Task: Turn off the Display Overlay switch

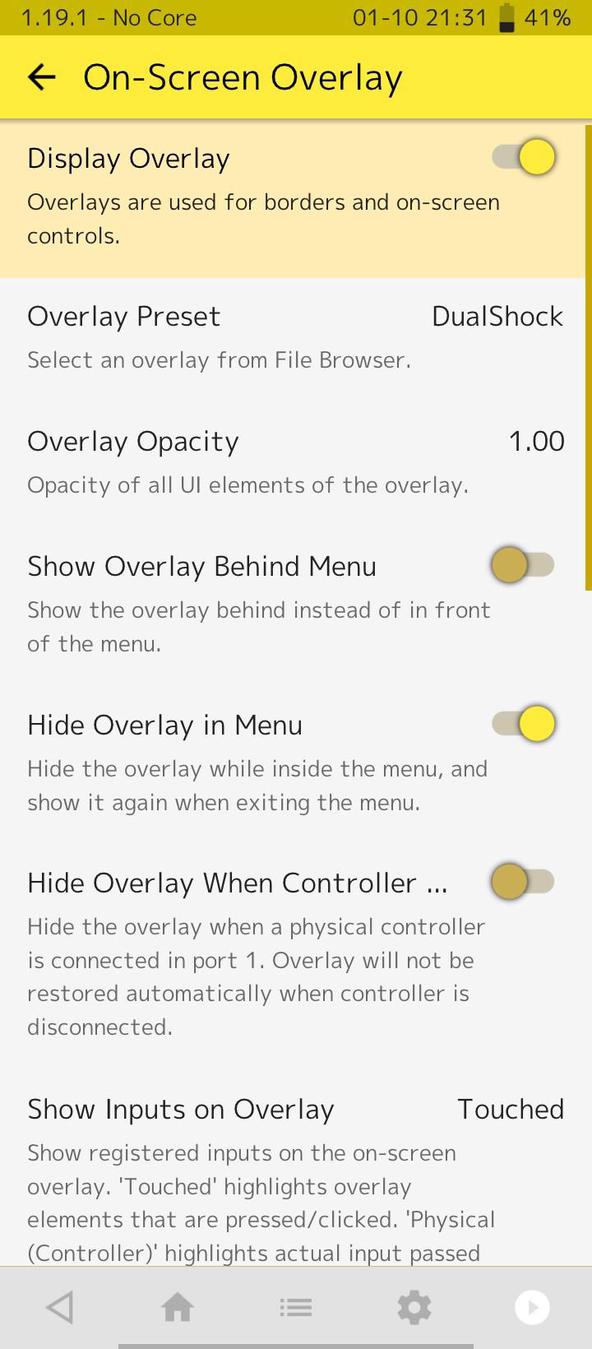Action: [524, 157]
